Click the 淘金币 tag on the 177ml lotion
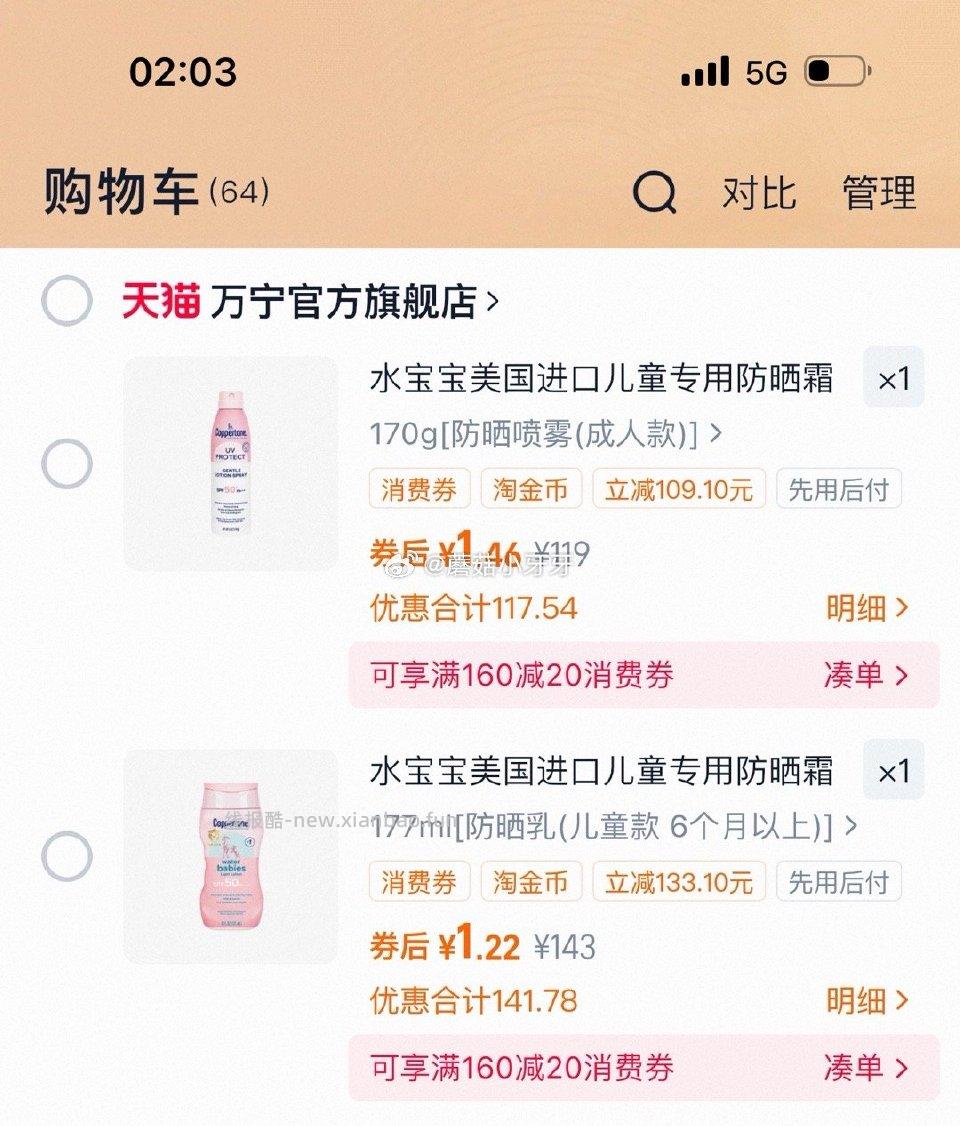960x1126 pixels. coord(531,882)
